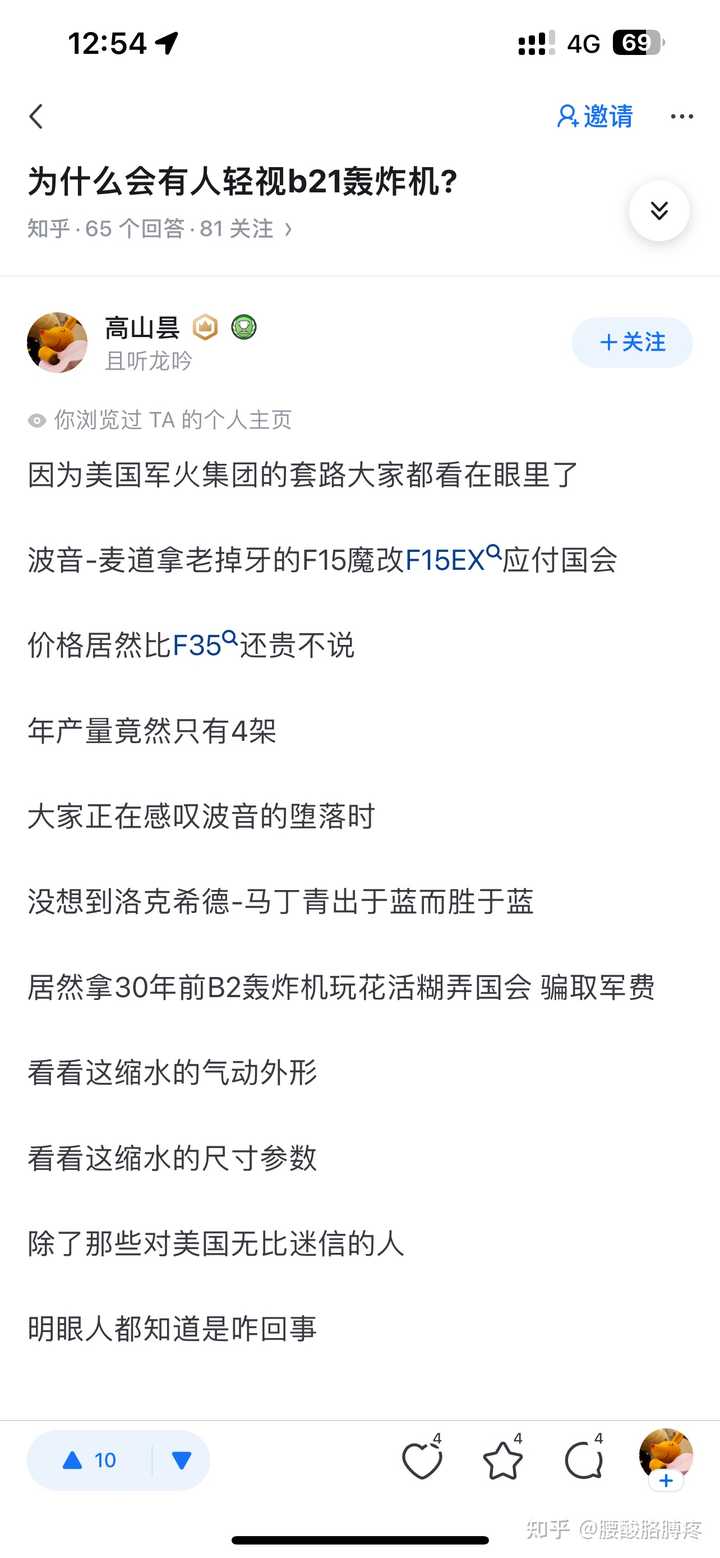Tap the 邀请 invite button
This screenshot has height=1558, width=720.
pos(595,117)
